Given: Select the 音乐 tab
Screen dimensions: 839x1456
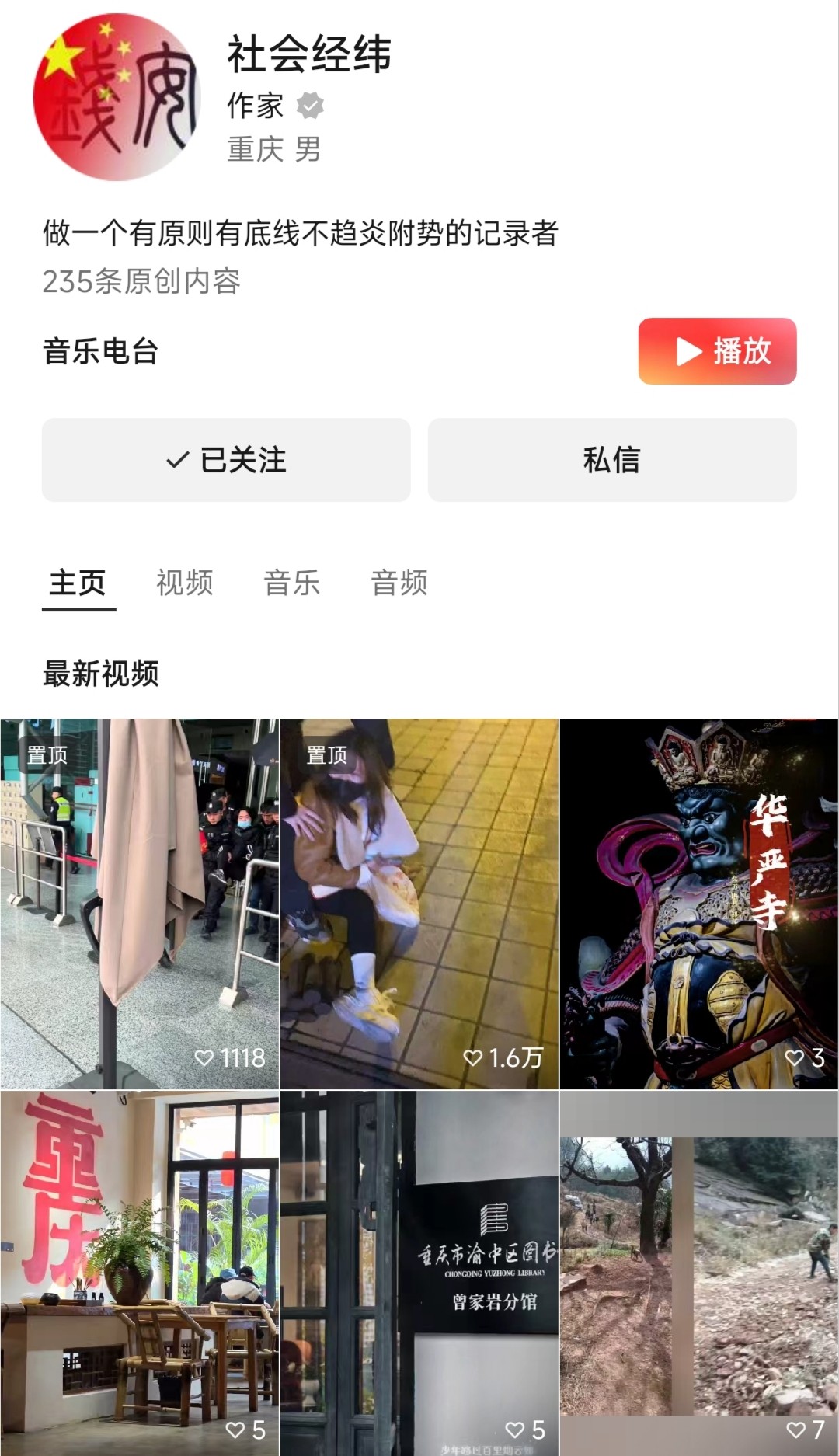Looking at the screenshot, I should [x=292, y=583].
